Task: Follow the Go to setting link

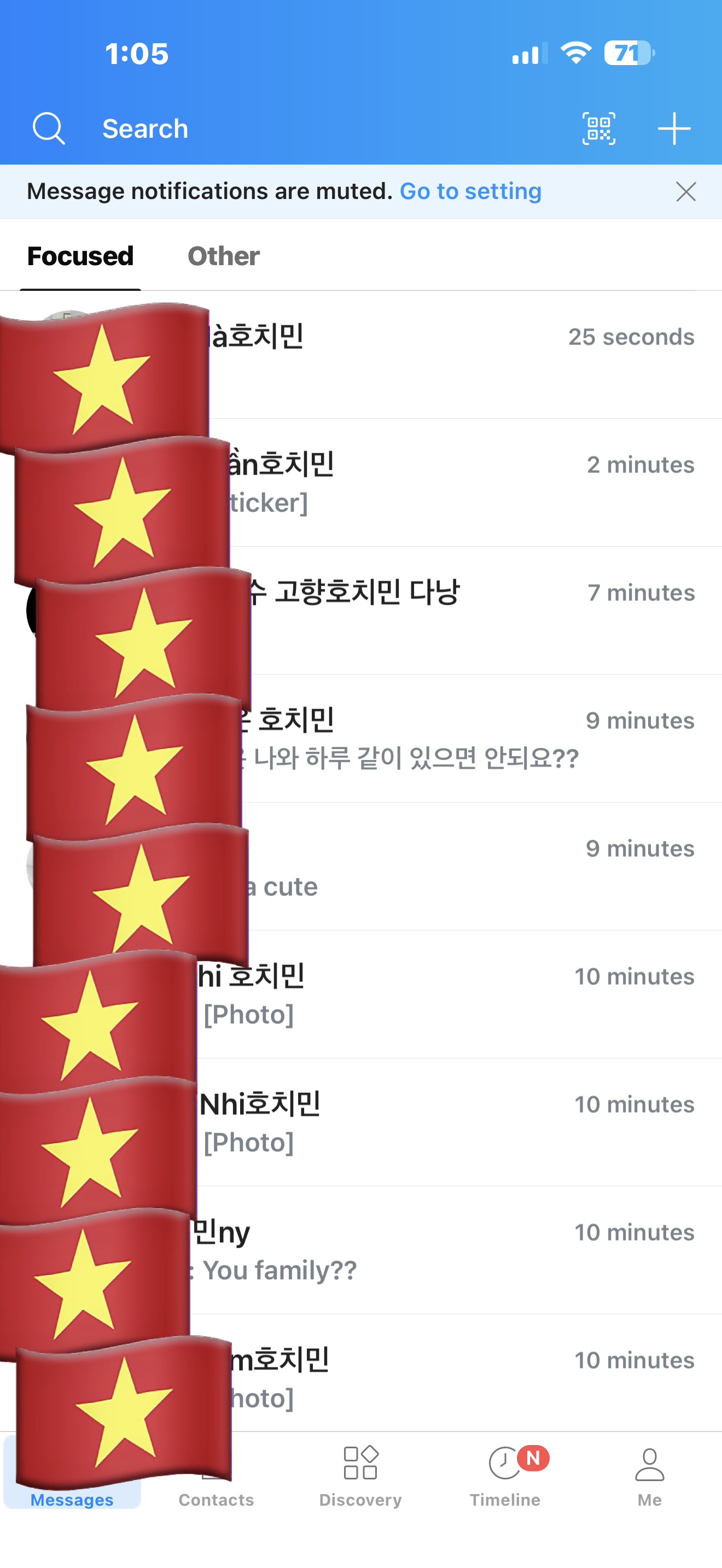Action: [470, 191]
